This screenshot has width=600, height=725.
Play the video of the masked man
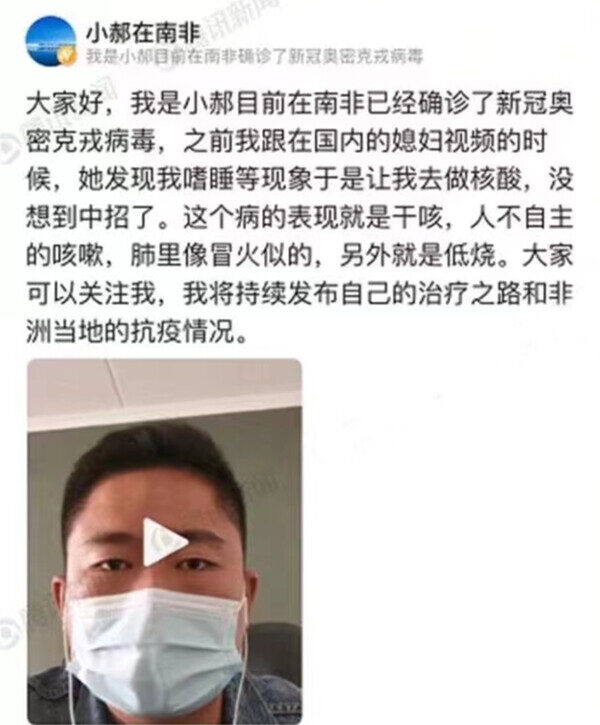point(163,541)
